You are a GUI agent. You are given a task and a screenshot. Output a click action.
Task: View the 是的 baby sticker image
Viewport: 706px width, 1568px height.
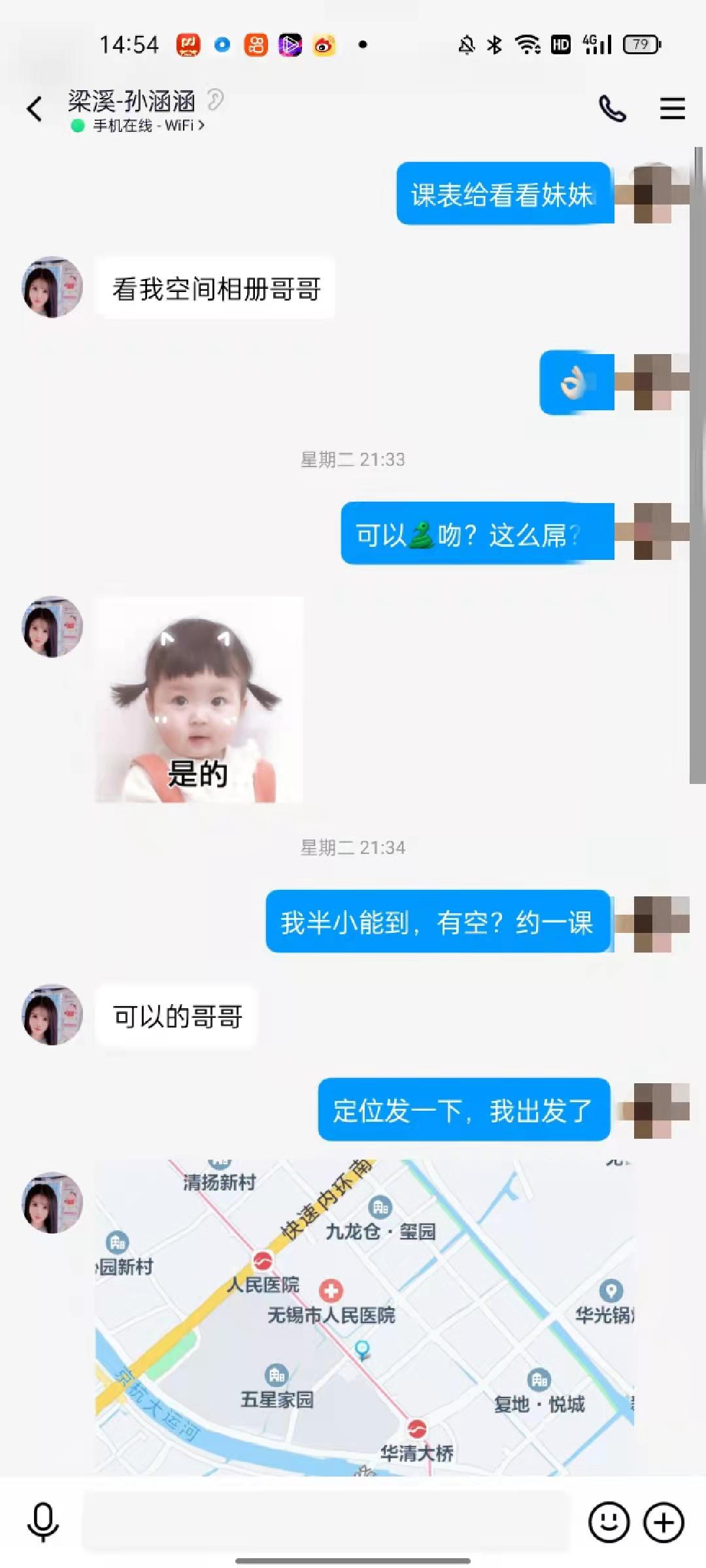[x=199, y=699]
